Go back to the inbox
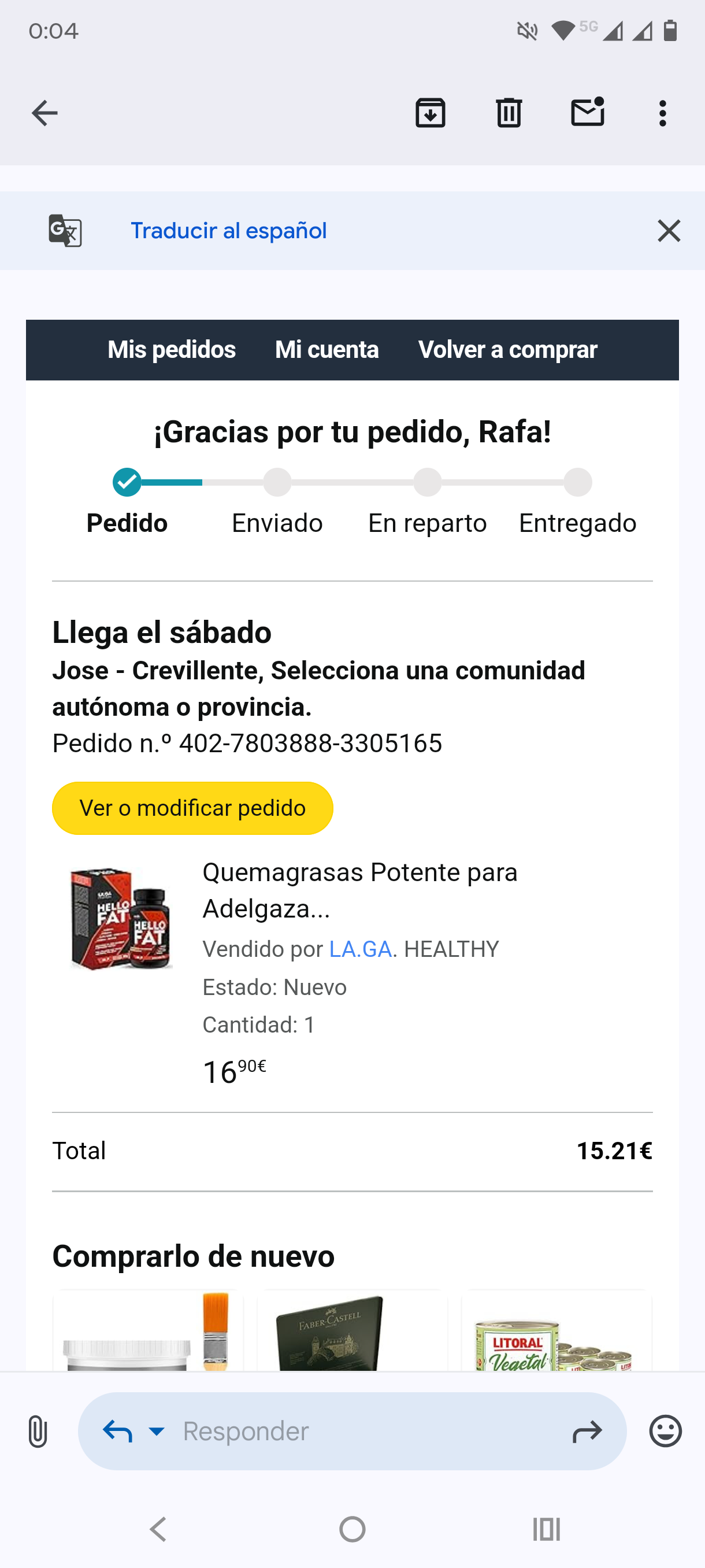705x1568 pixels. 44,113
